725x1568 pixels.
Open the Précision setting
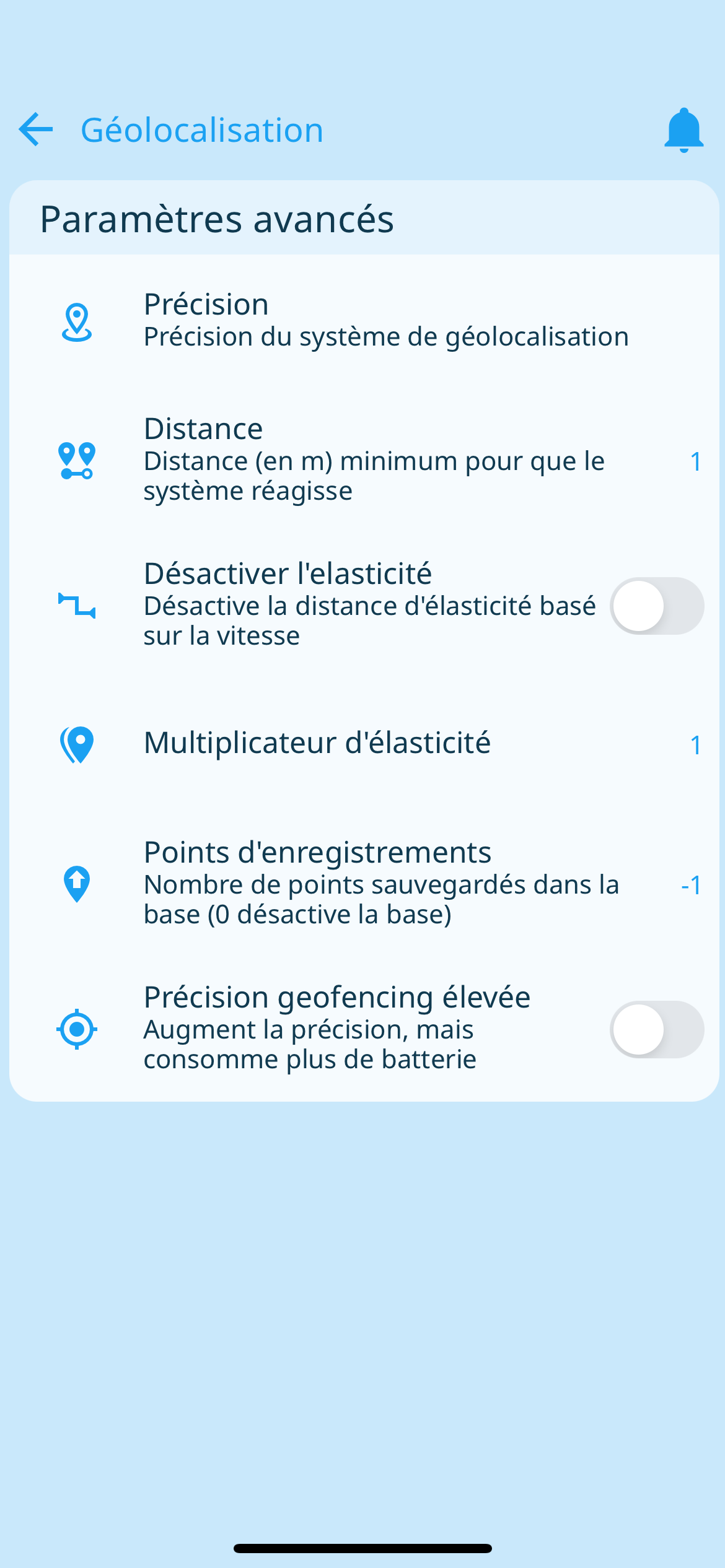coord(364,320)
